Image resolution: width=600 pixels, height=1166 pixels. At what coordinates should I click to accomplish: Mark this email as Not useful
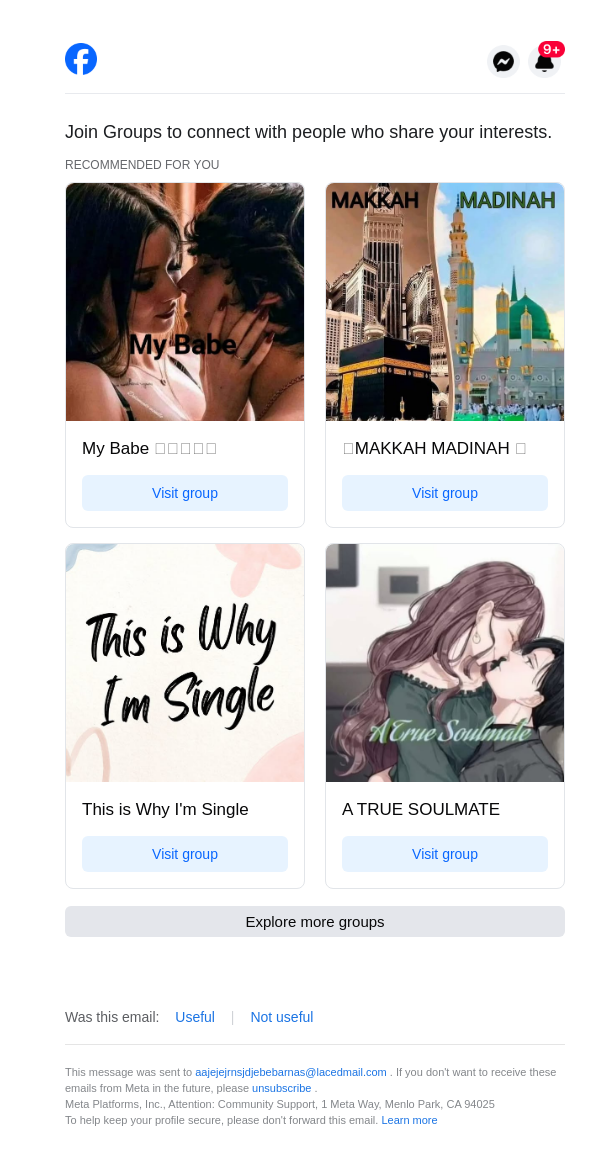click(282, 1017)
